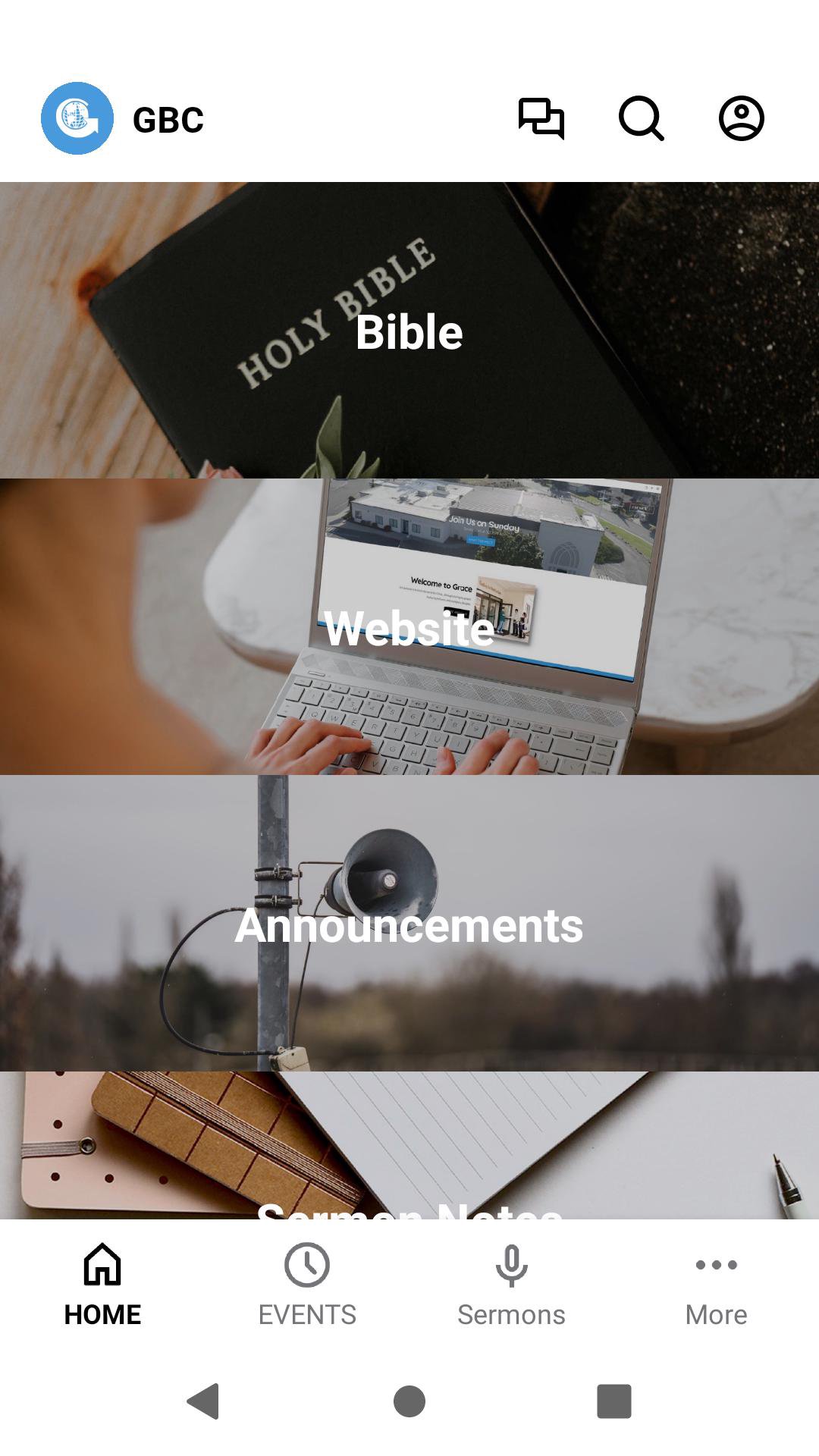Open the Announcements tile
Viewport: 819px width, 1456px height.
(x=409, y=924)
